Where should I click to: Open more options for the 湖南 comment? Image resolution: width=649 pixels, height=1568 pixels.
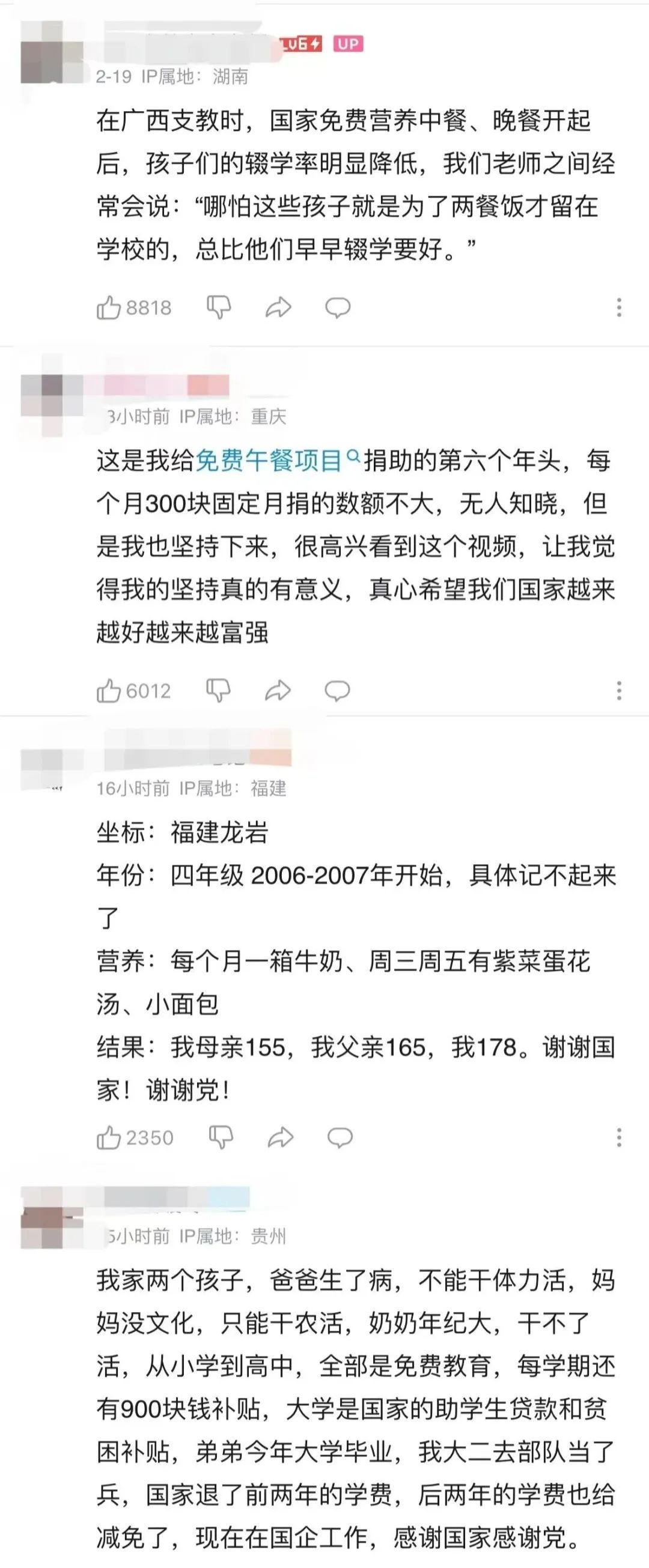click(x=619, y=307)
